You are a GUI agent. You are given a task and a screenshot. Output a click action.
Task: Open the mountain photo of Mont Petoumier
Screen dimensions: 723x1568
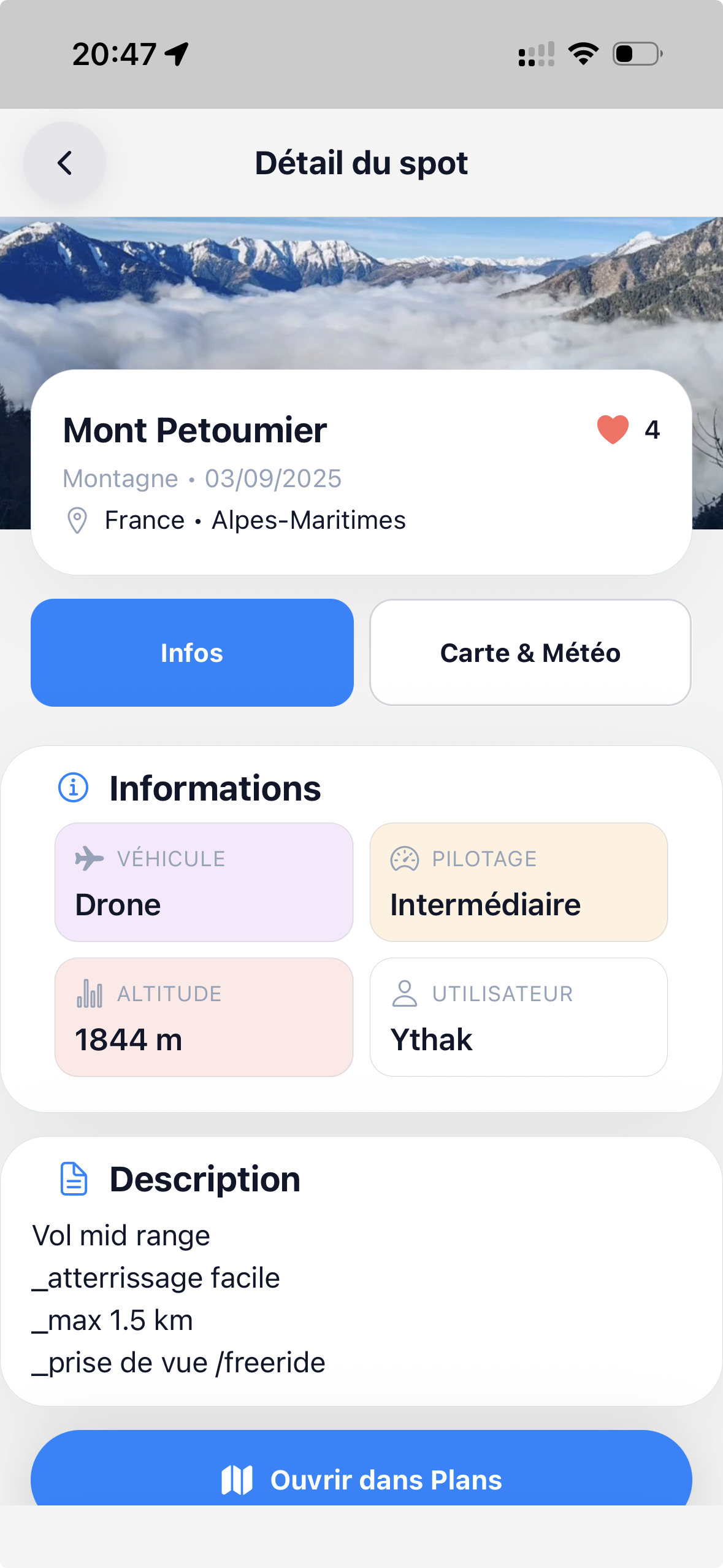pos(361,288)
